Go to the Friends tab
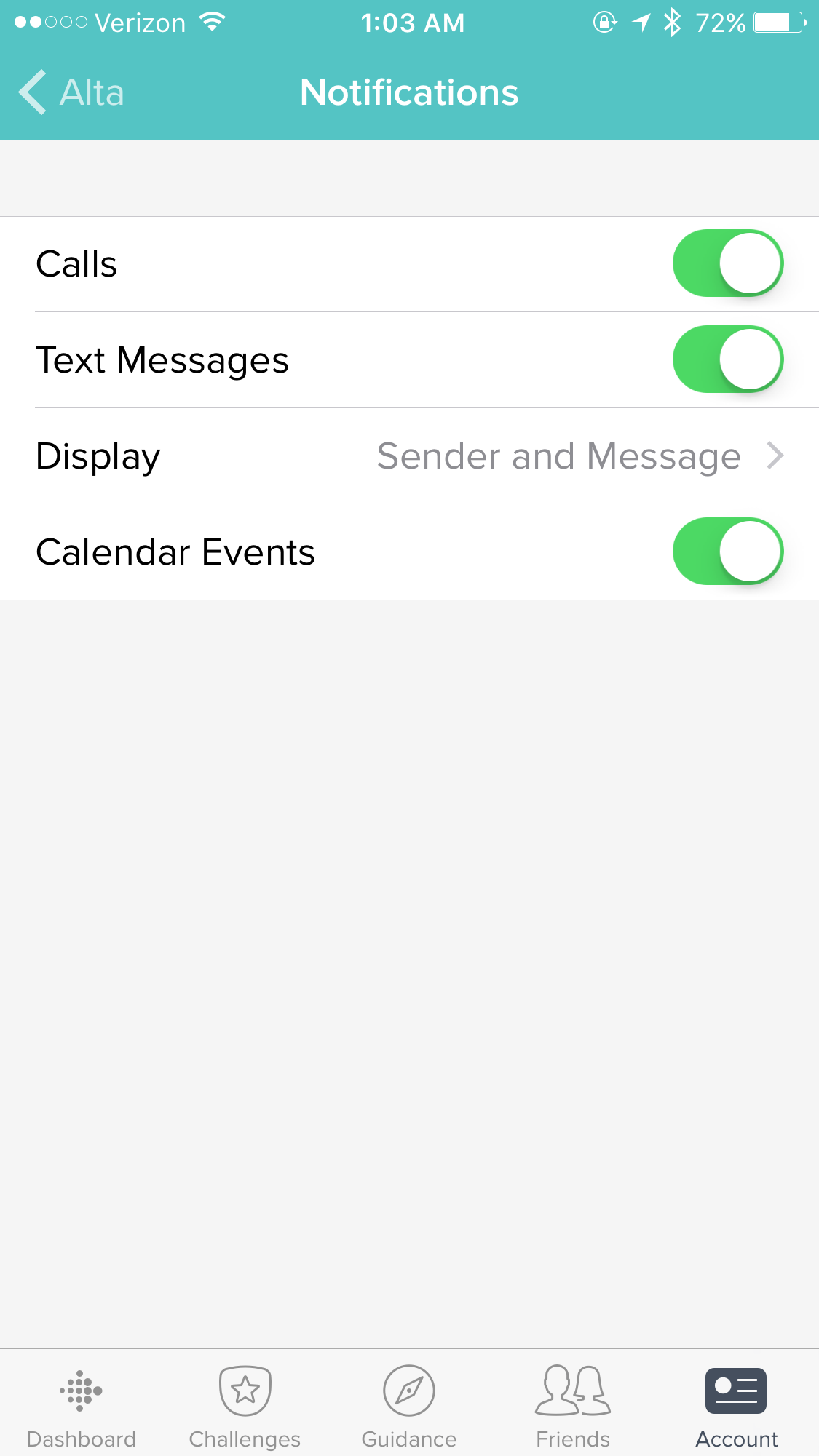819x1456 pixels. point(573,1408)
